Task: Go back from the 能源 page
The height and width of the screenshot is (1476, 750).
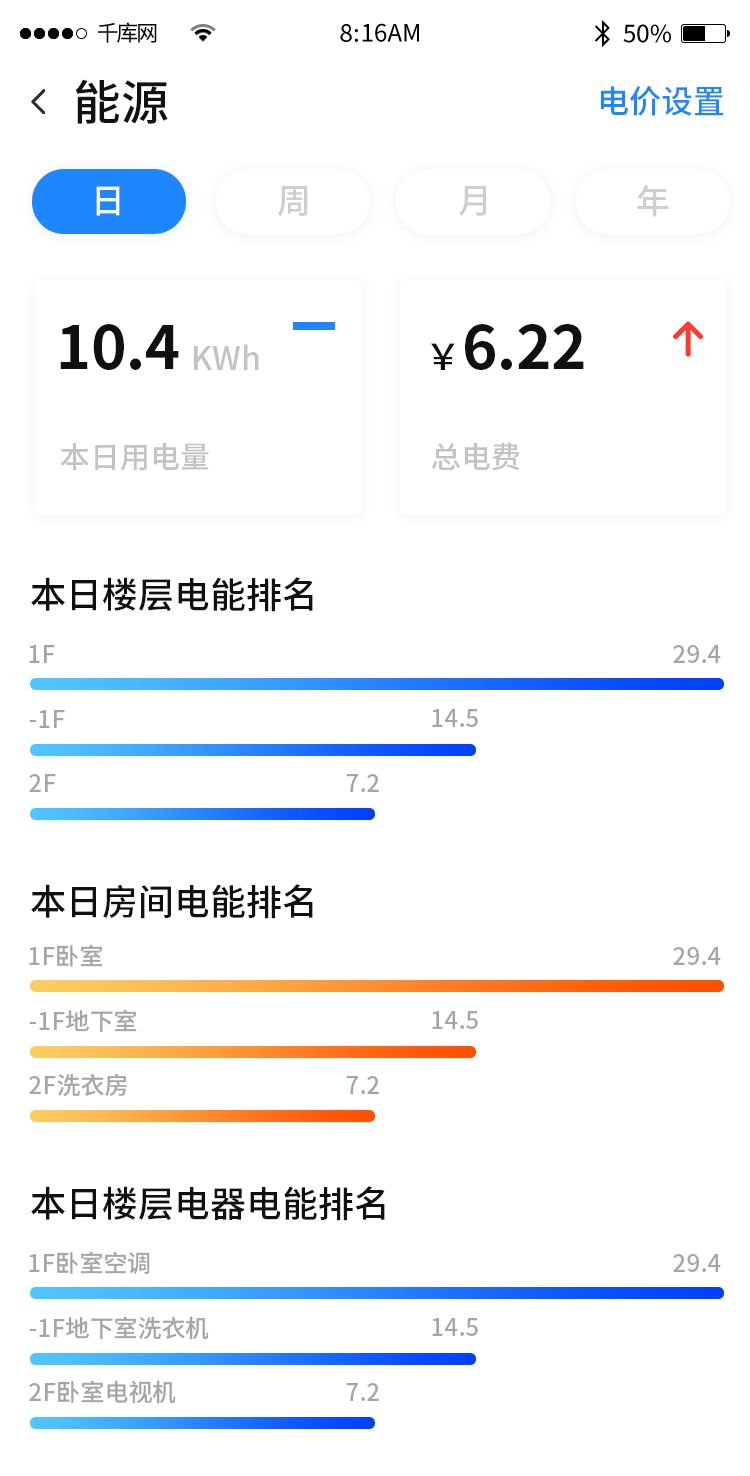Action: point(39,102)
